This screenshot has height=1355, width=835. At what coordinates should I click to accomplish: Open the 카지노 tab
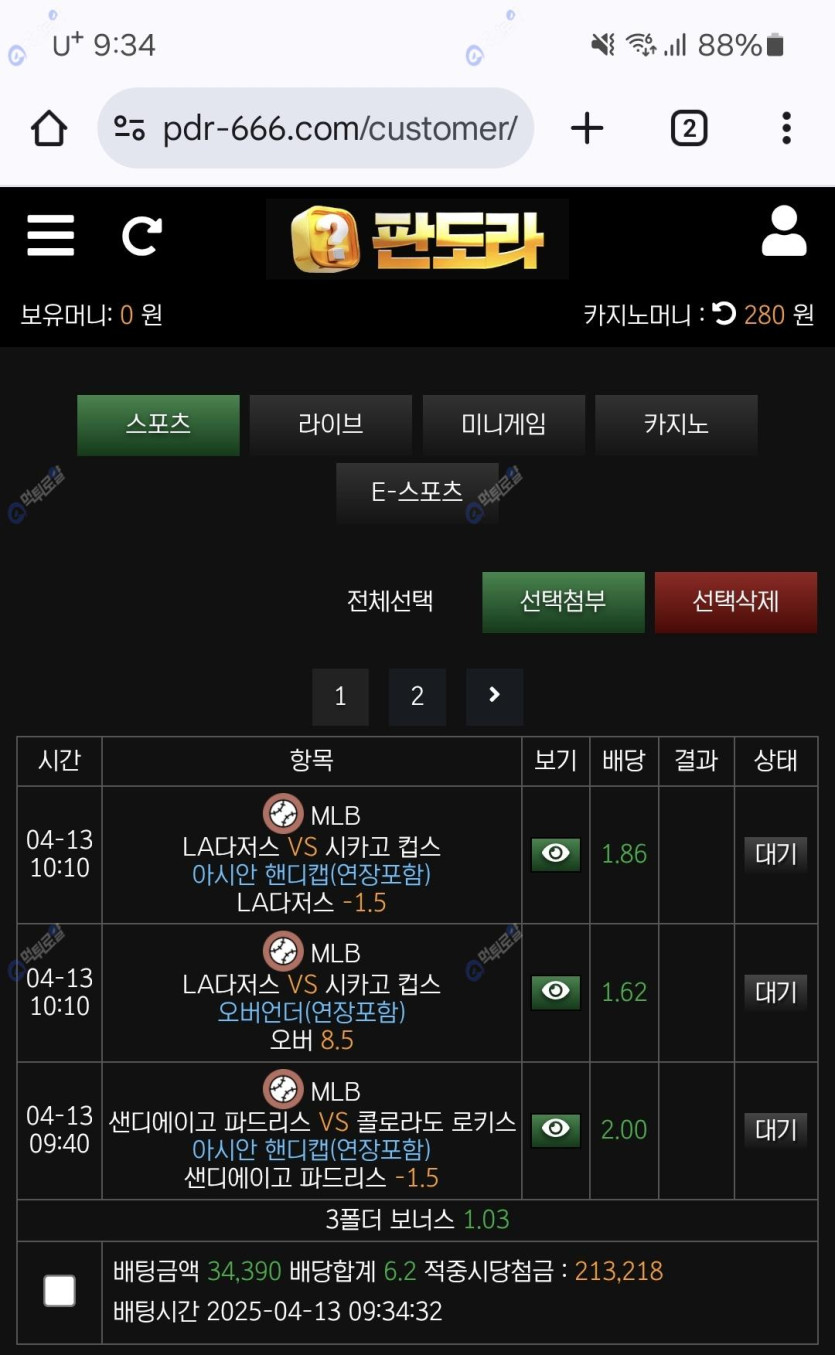point(676,424)
